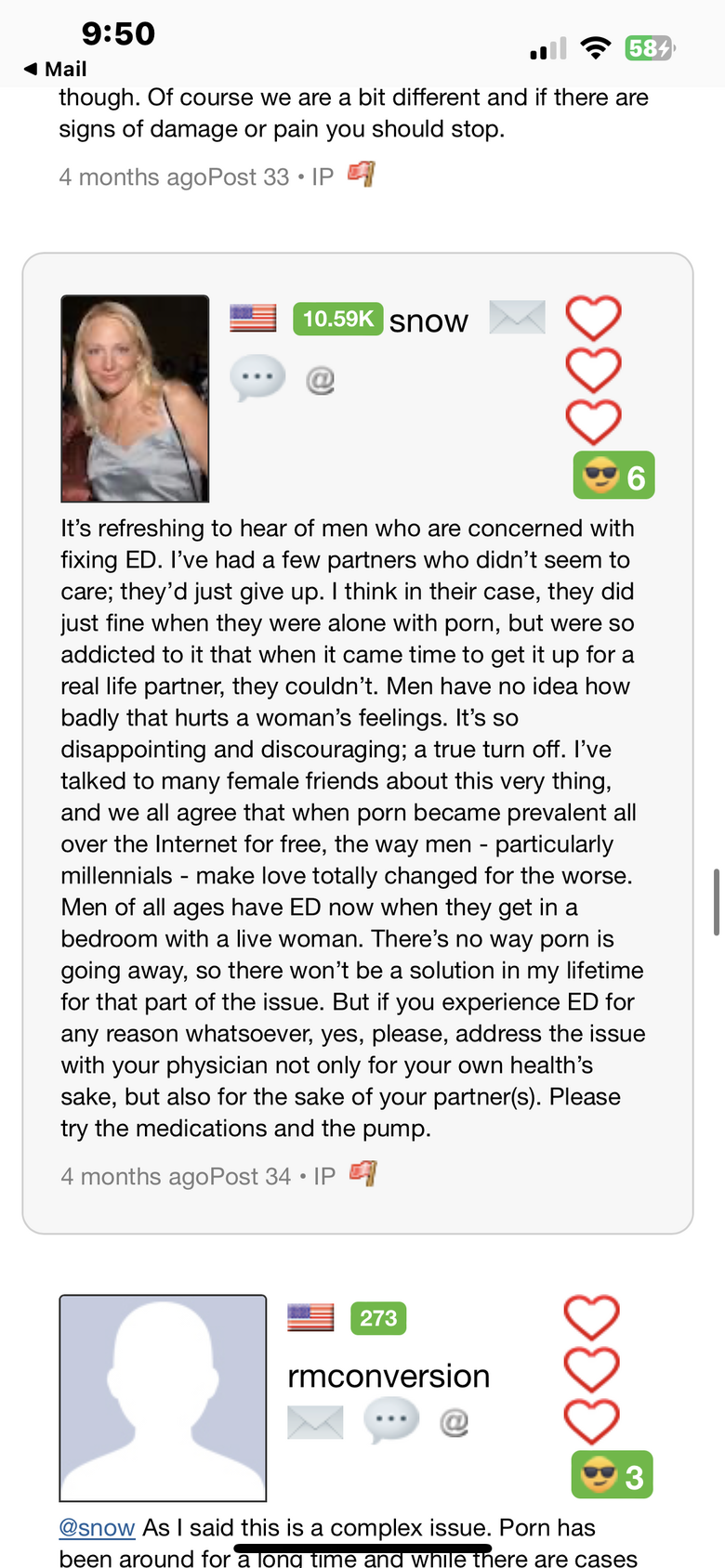
Task: Open the @snow mention link
Action: pyautogui.click(x=97, y=1528)
